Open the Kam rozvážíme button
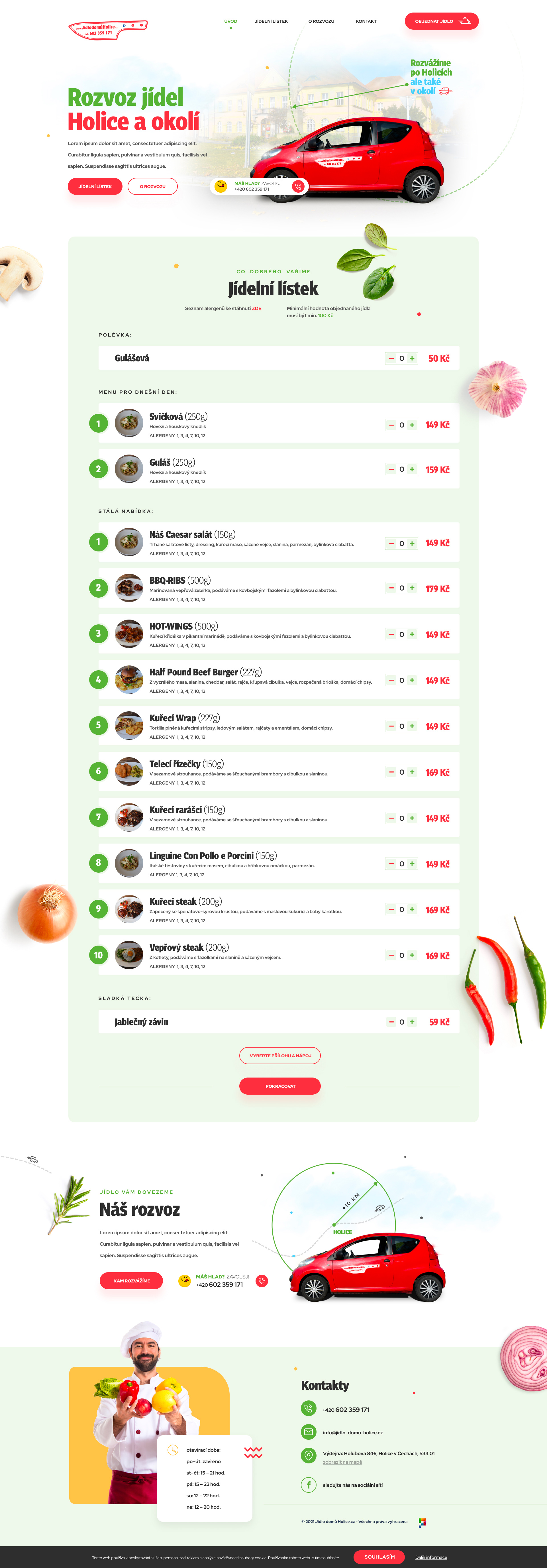The width and height of the screenshot is (547, 1568). point(131,1281)
